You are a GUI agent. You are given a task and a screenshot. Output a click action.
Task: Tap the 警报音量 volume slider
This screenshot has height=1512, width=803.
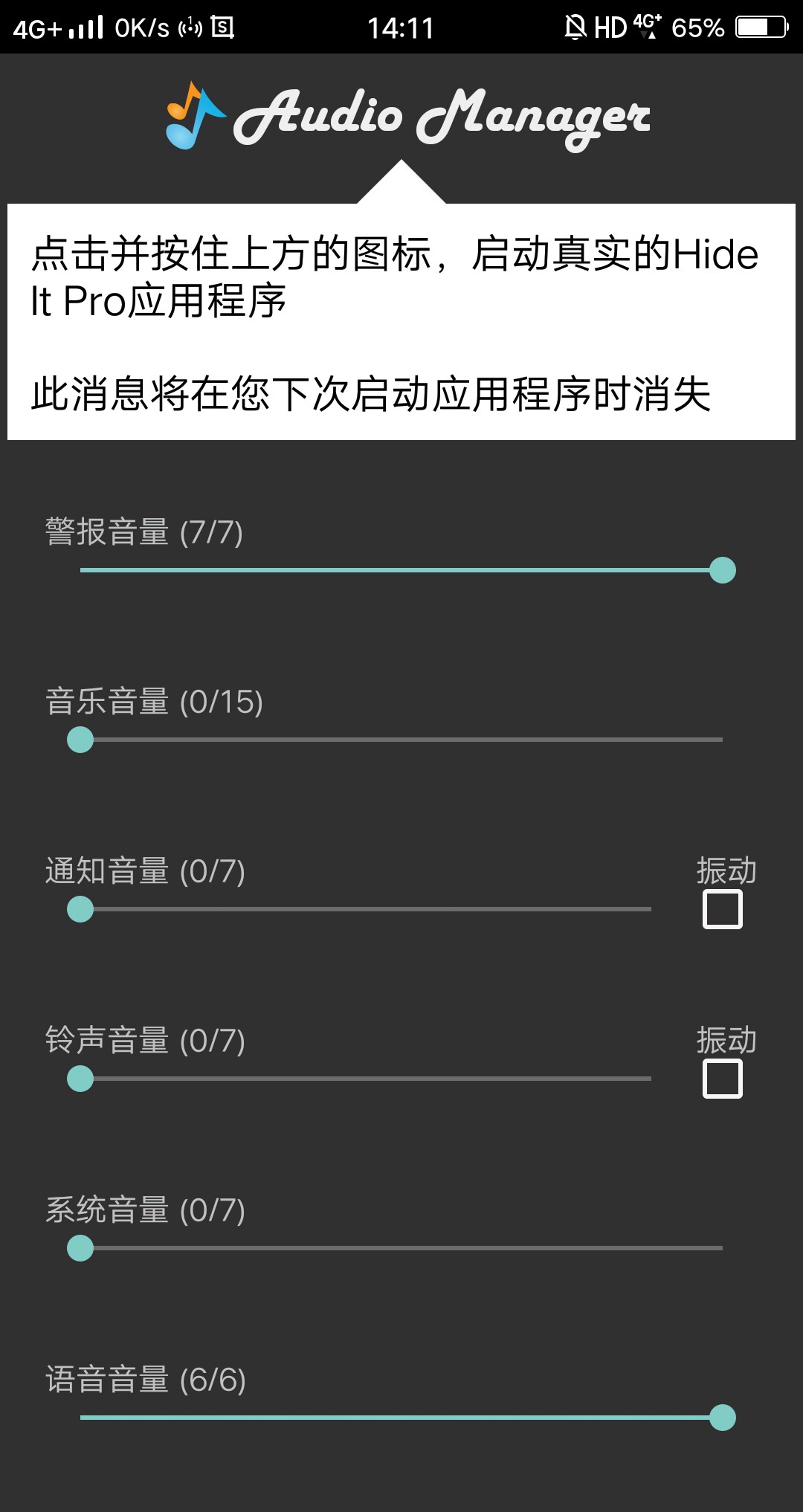pos(401,570)
